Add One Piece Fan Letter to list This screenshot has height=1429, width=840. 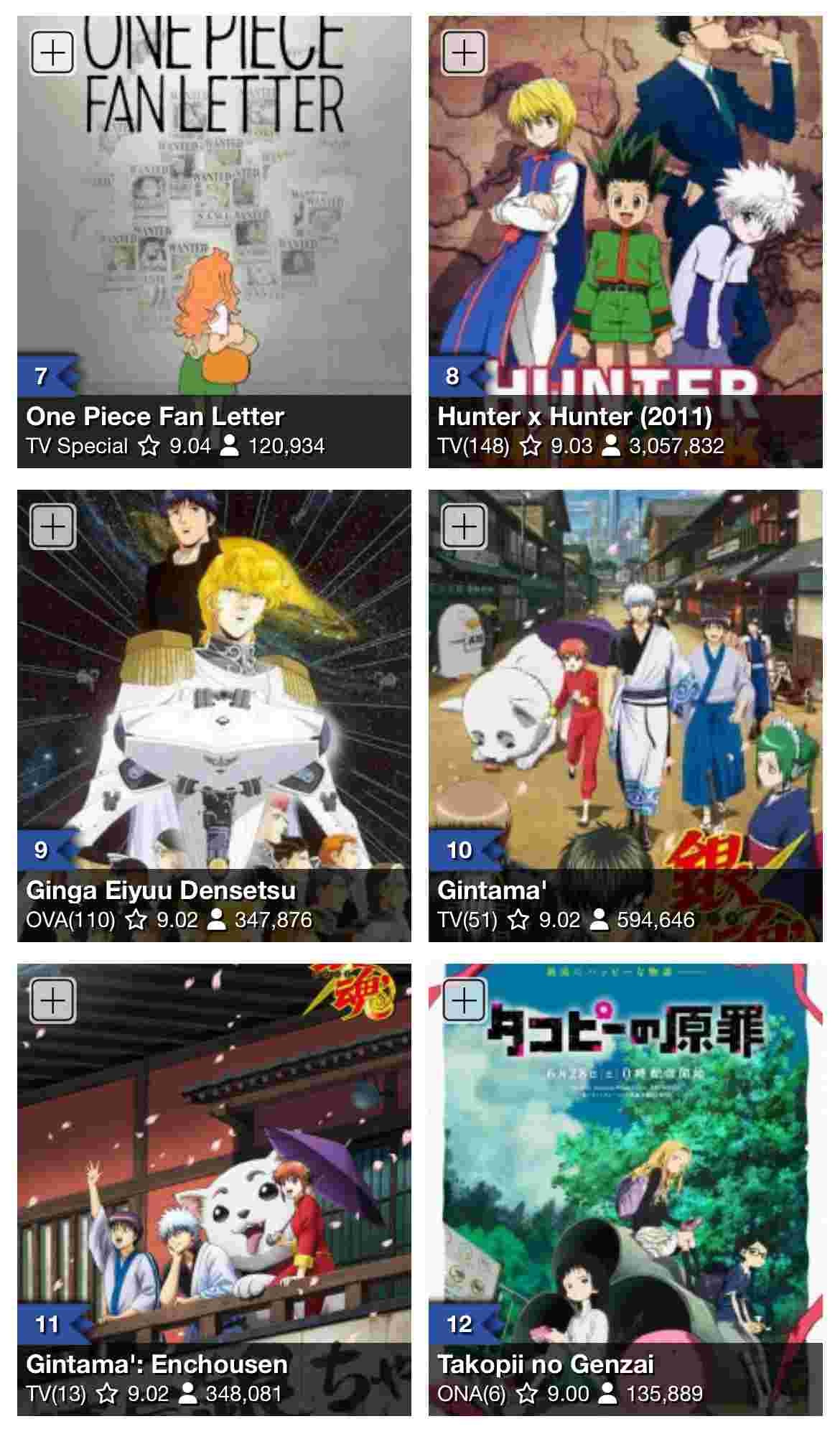point(52,52)
